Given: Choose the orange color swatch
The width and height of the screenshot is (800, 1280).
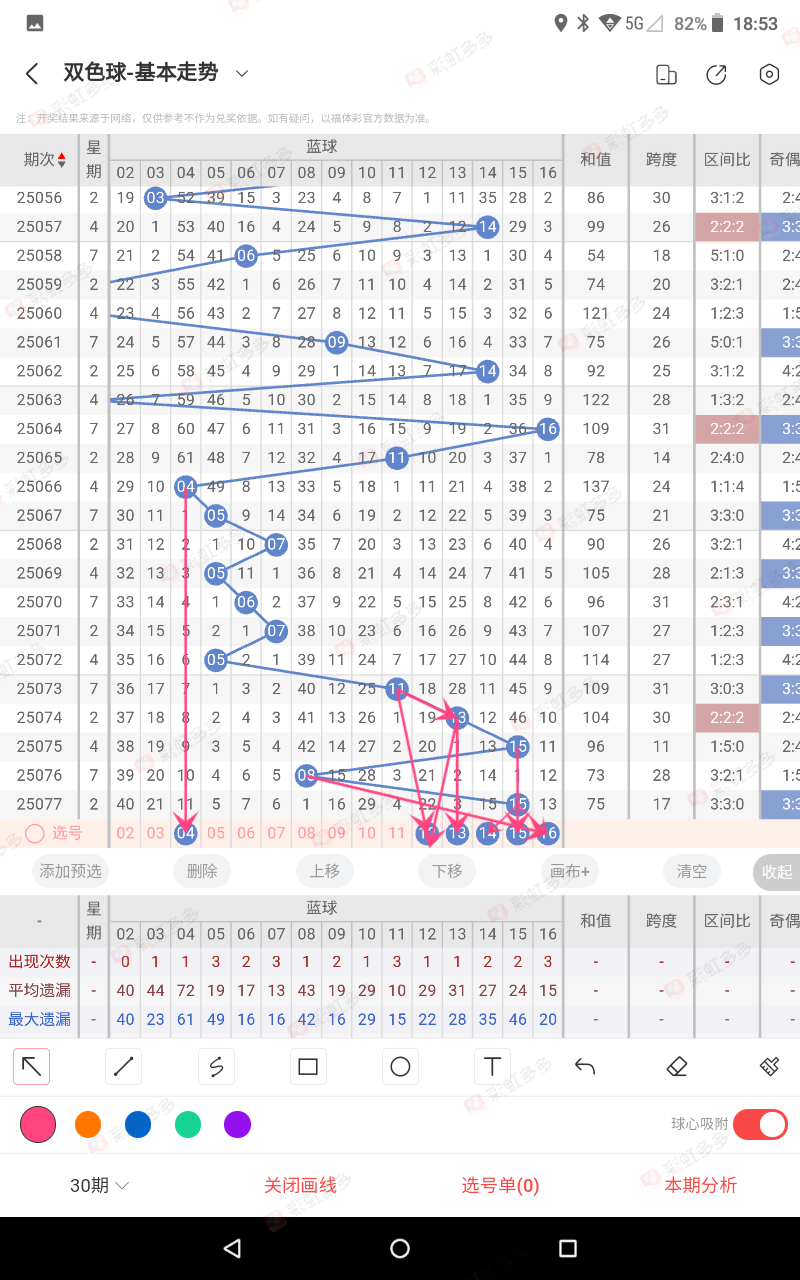Looking at the screenshot, I should (88, 1125).
